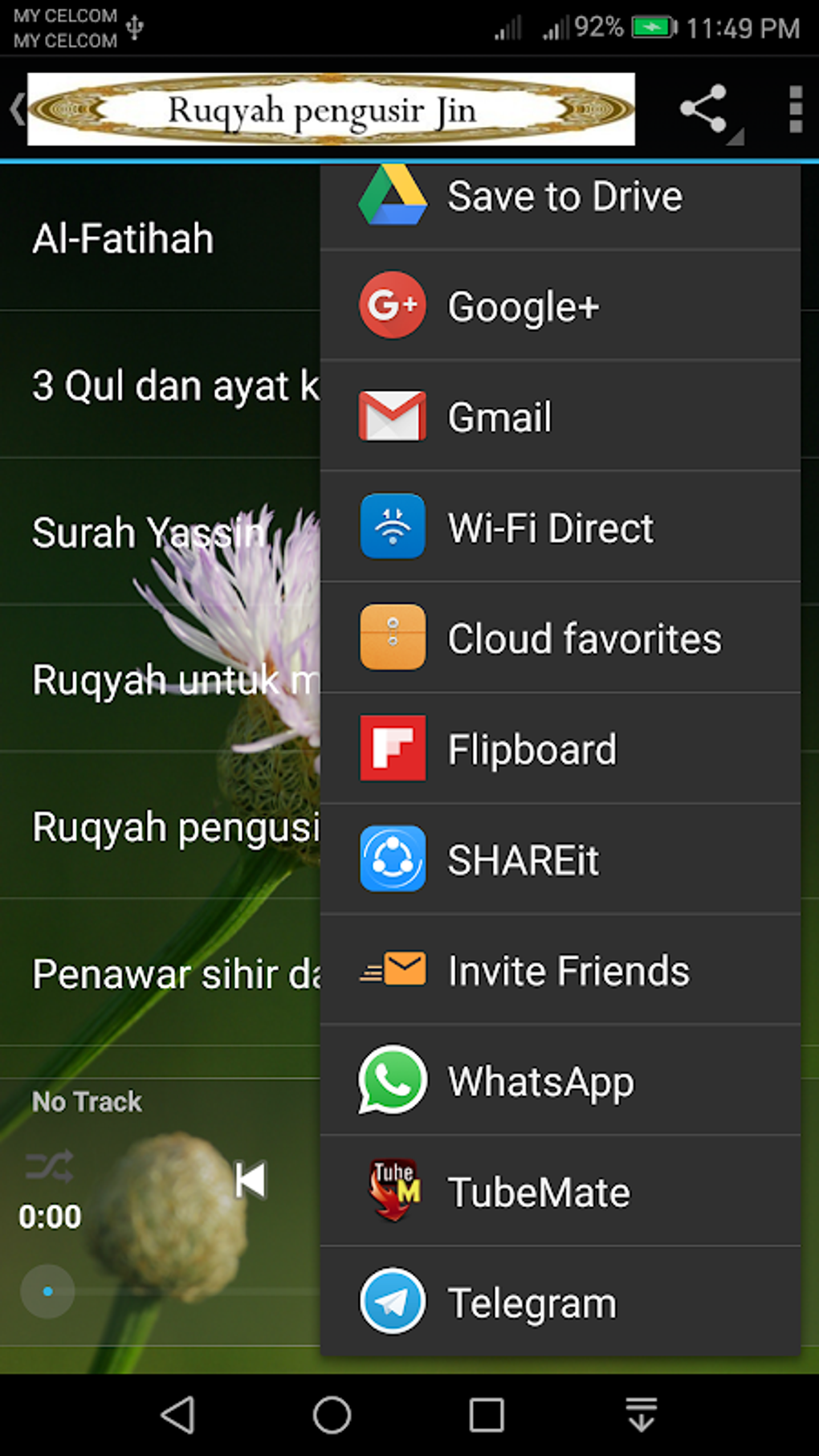Screen dimensions: 819x1456
Task: Tap the back chevron beside Ruqyah pengusir Jin
Action: pos(16,108)
